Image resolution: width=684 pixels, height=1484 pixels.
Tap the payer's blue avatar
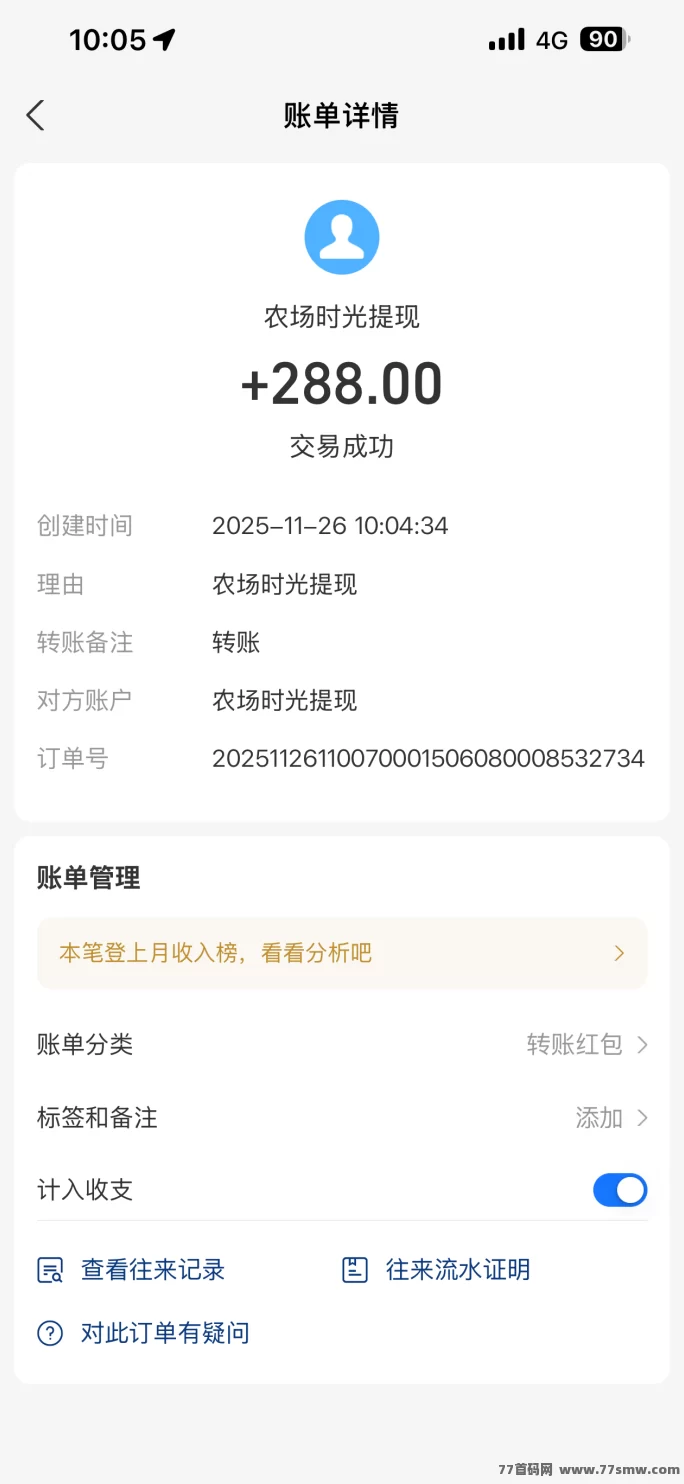tap(342, 237)
